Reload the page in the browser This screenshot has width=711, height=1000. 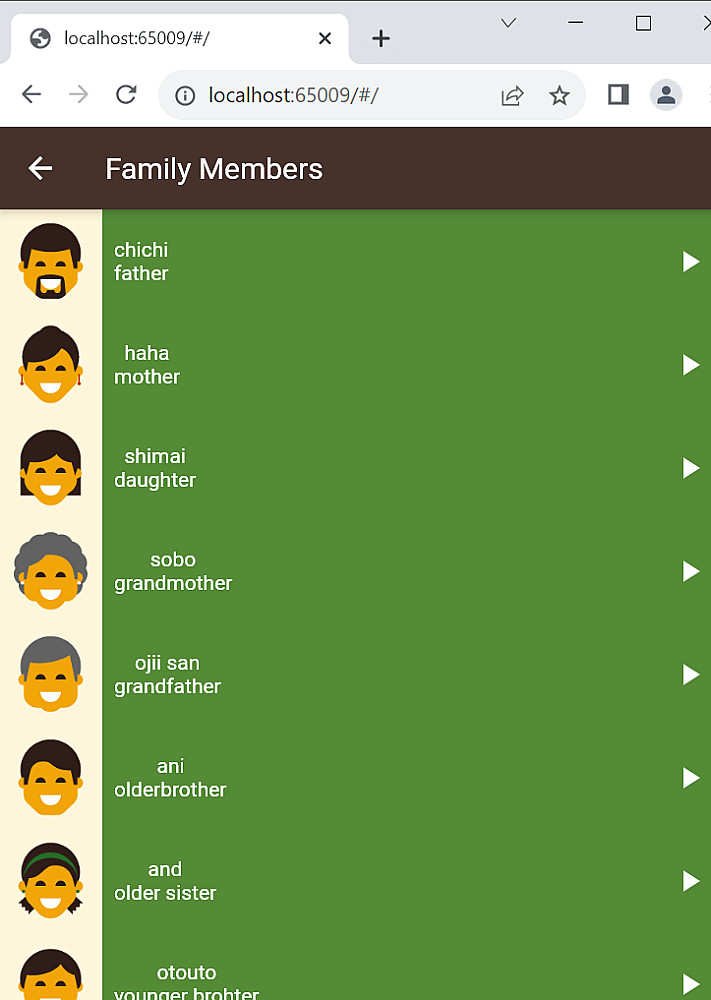pos(126,95)
